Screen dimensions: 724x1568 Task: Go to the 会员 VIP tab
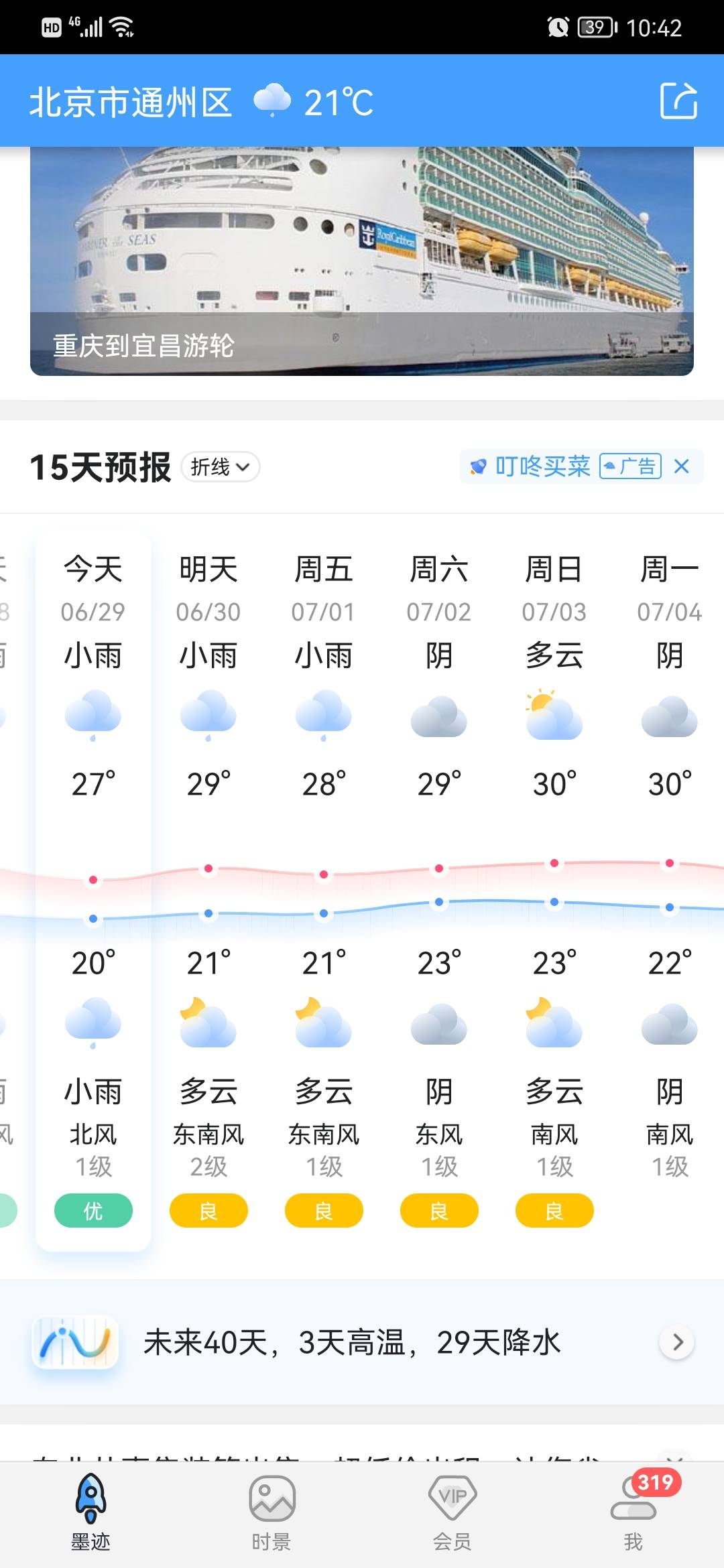coord(452,1514)
